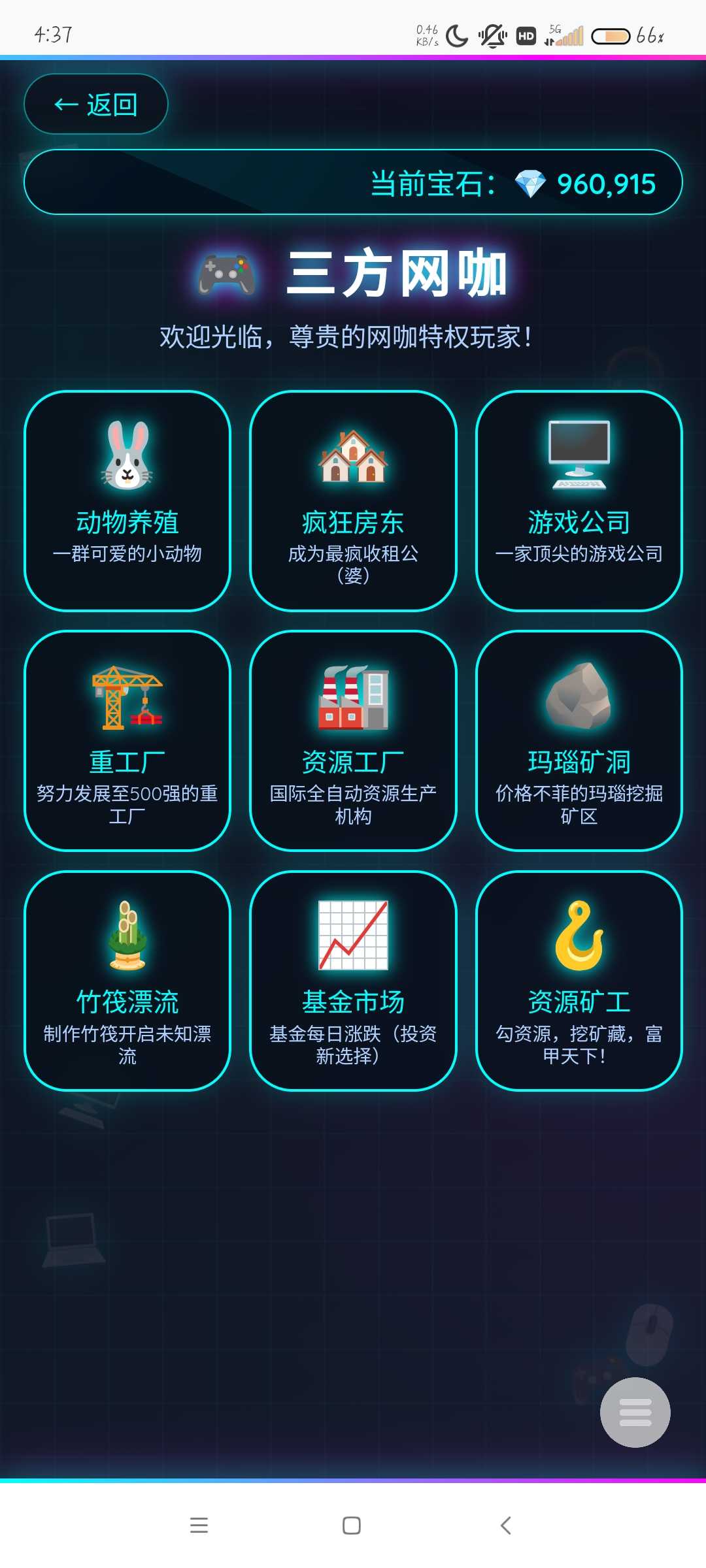This screenshot has height=1568, width=706.
Task: Open the 重工厂 game card
Action: pos(127,741)
